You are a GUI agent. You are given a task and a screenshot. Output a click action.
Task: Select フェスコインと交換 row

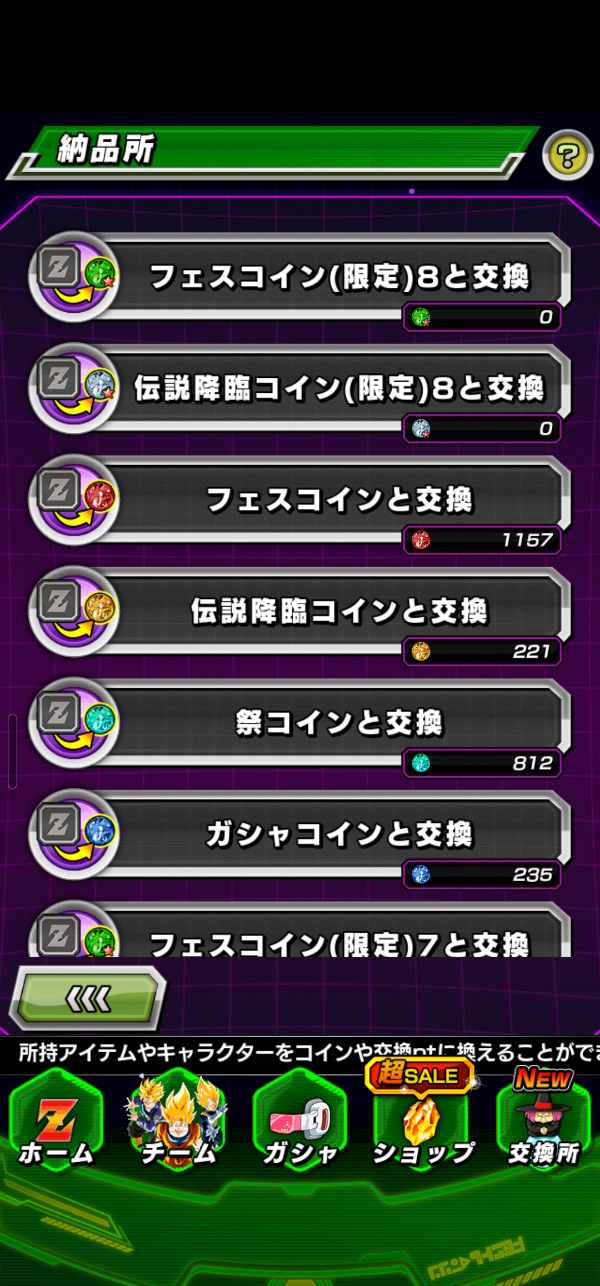click(x=338, y=499)
